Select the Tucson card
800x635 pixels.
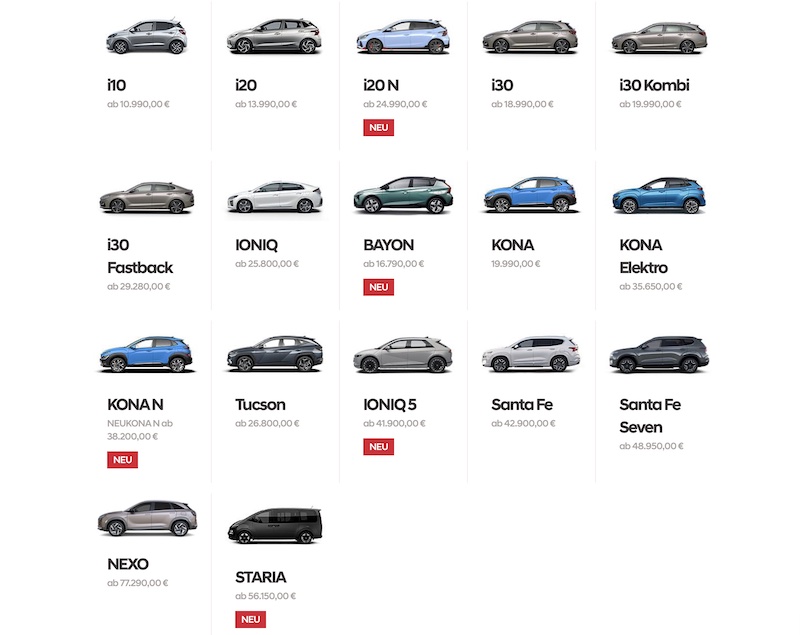(275, 356)
